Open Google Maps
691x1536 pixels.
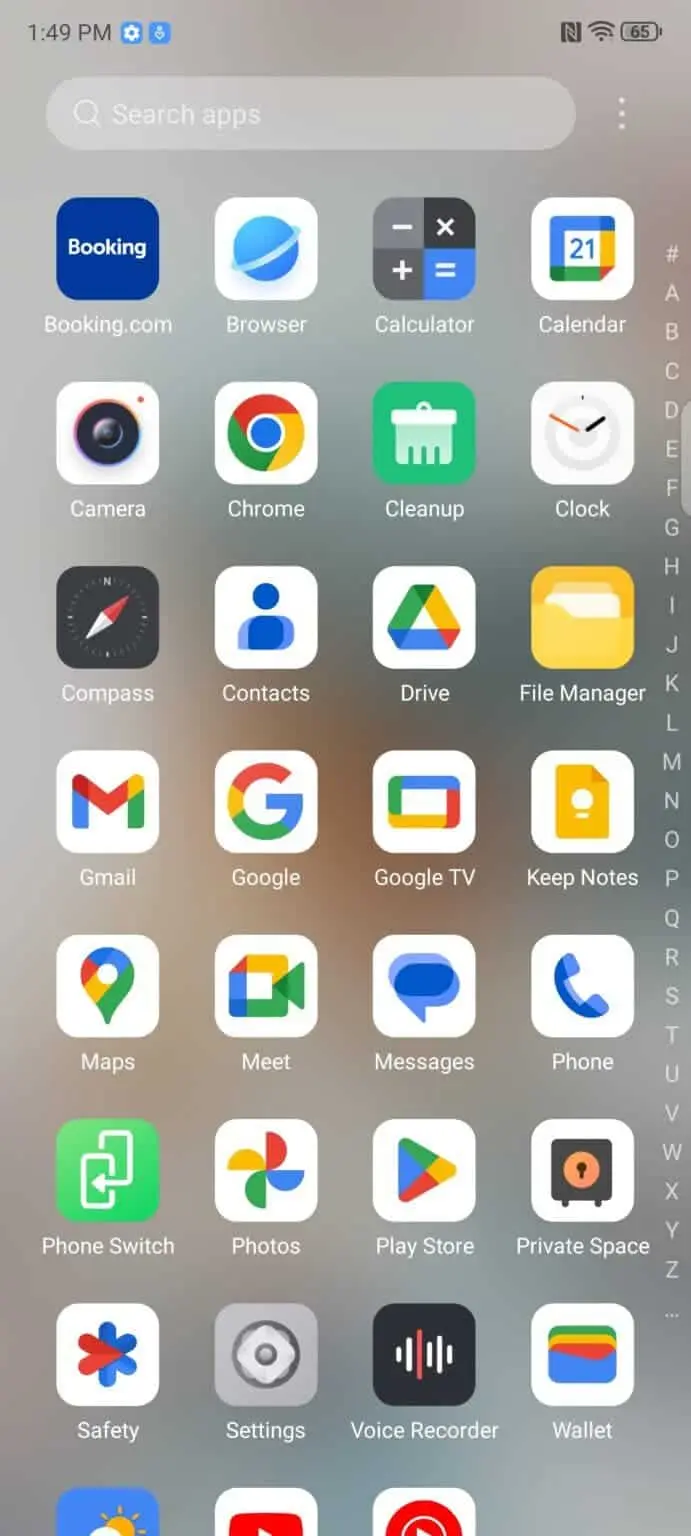[x=107, y=986]
